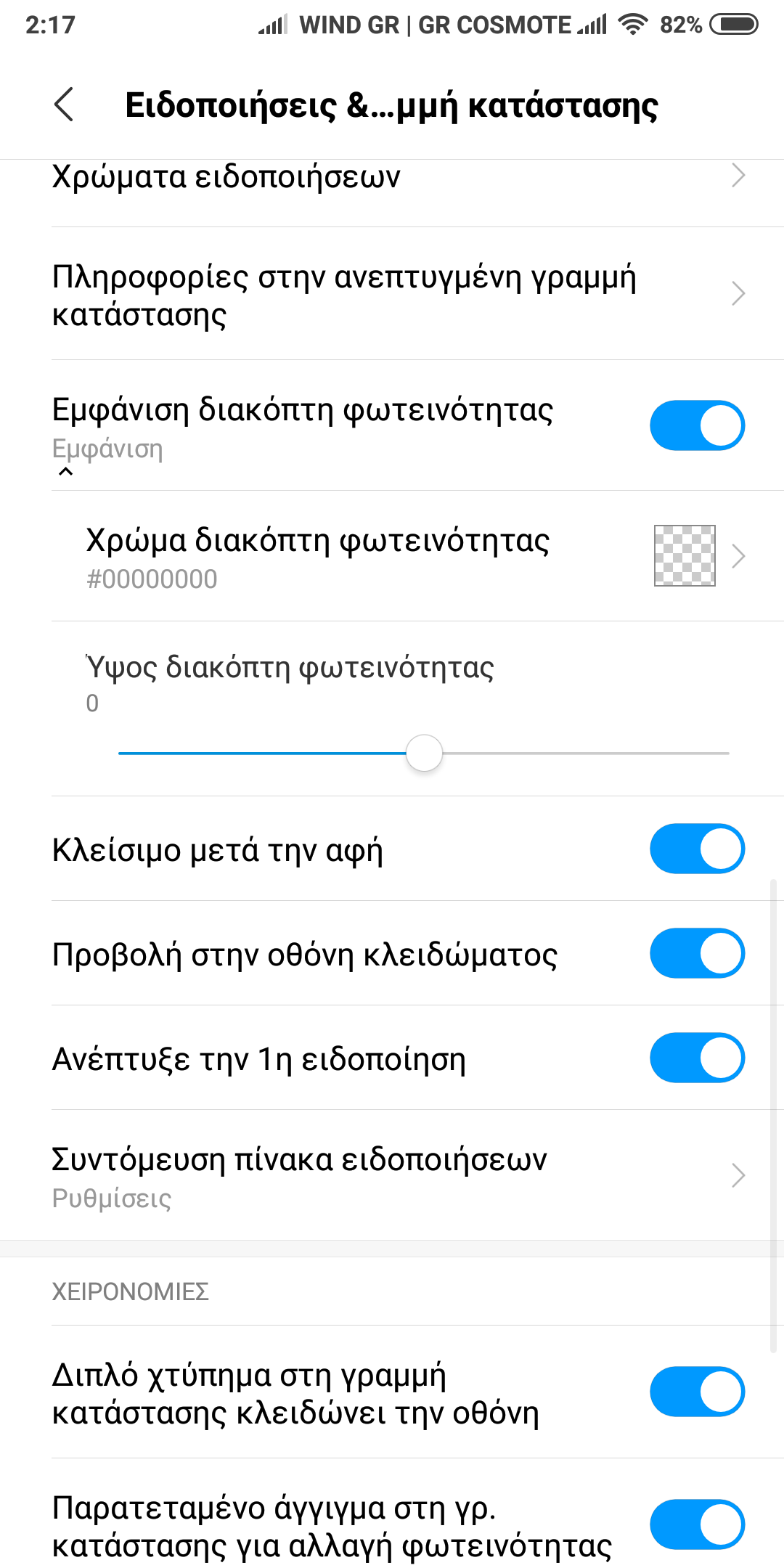784x1568 pixels.
Task: Open Χρώμα διακόπτη φωτεινότητας color picker
Action: coord(685,555)
